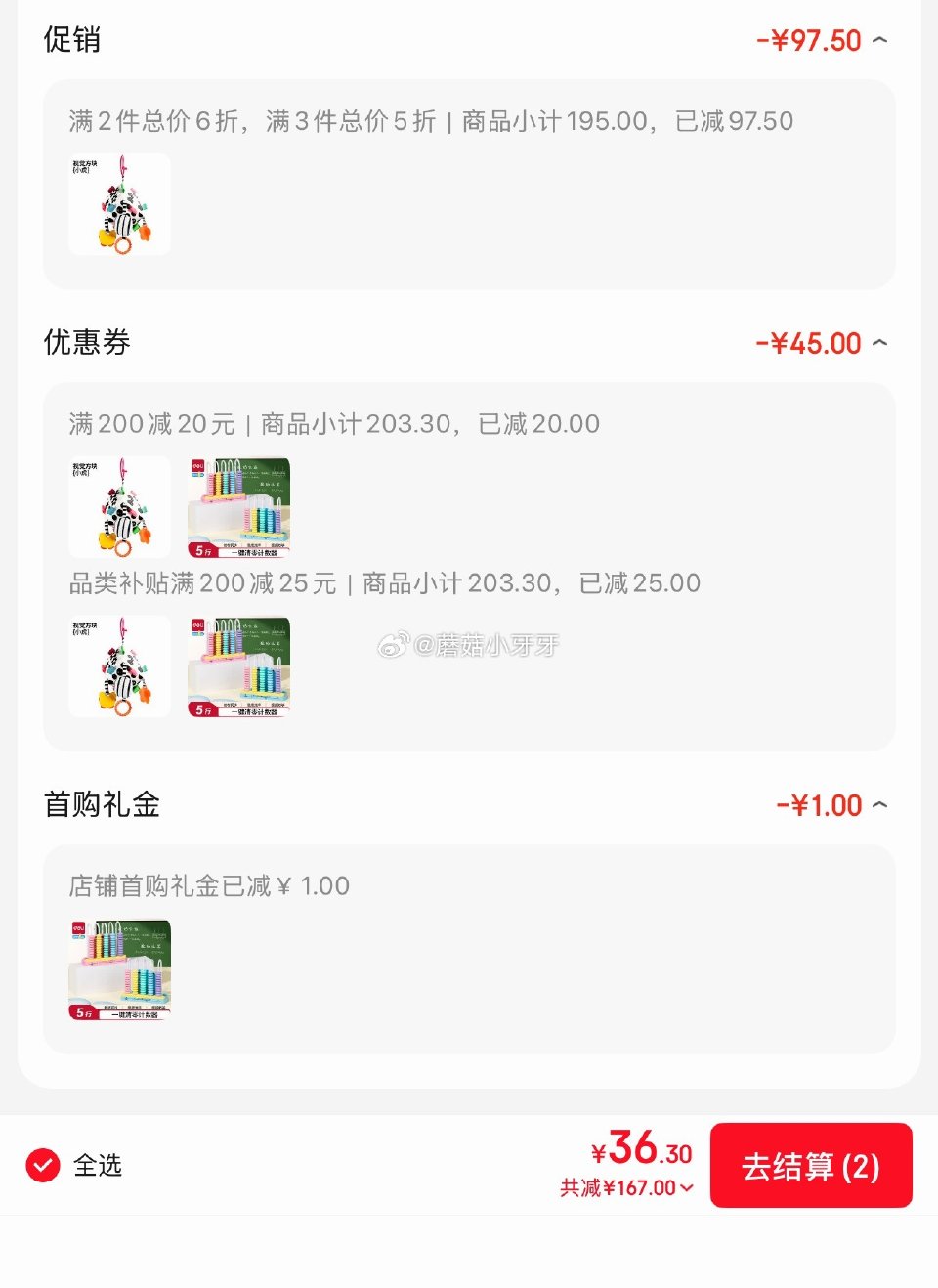Select the 促销 section heading
Viewport: 938px width, 1288px height.
[x=70, y=40]
